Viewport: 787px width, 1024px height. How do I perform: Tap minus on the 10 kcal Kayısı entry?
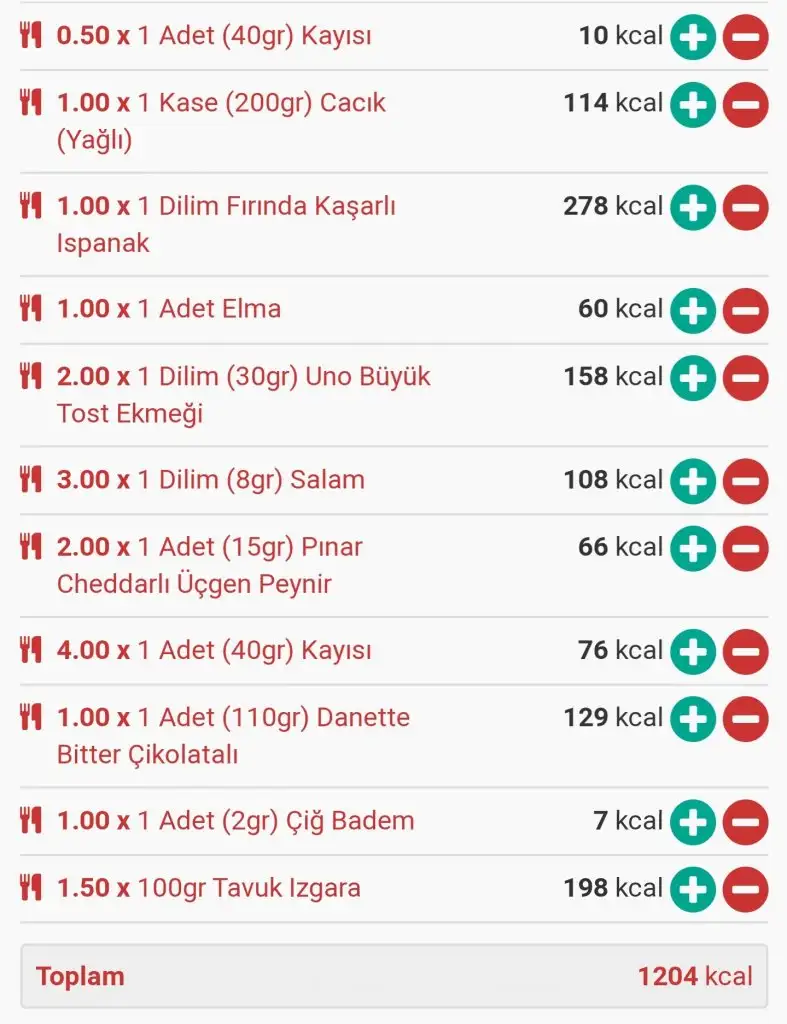[x=745, y=38]
